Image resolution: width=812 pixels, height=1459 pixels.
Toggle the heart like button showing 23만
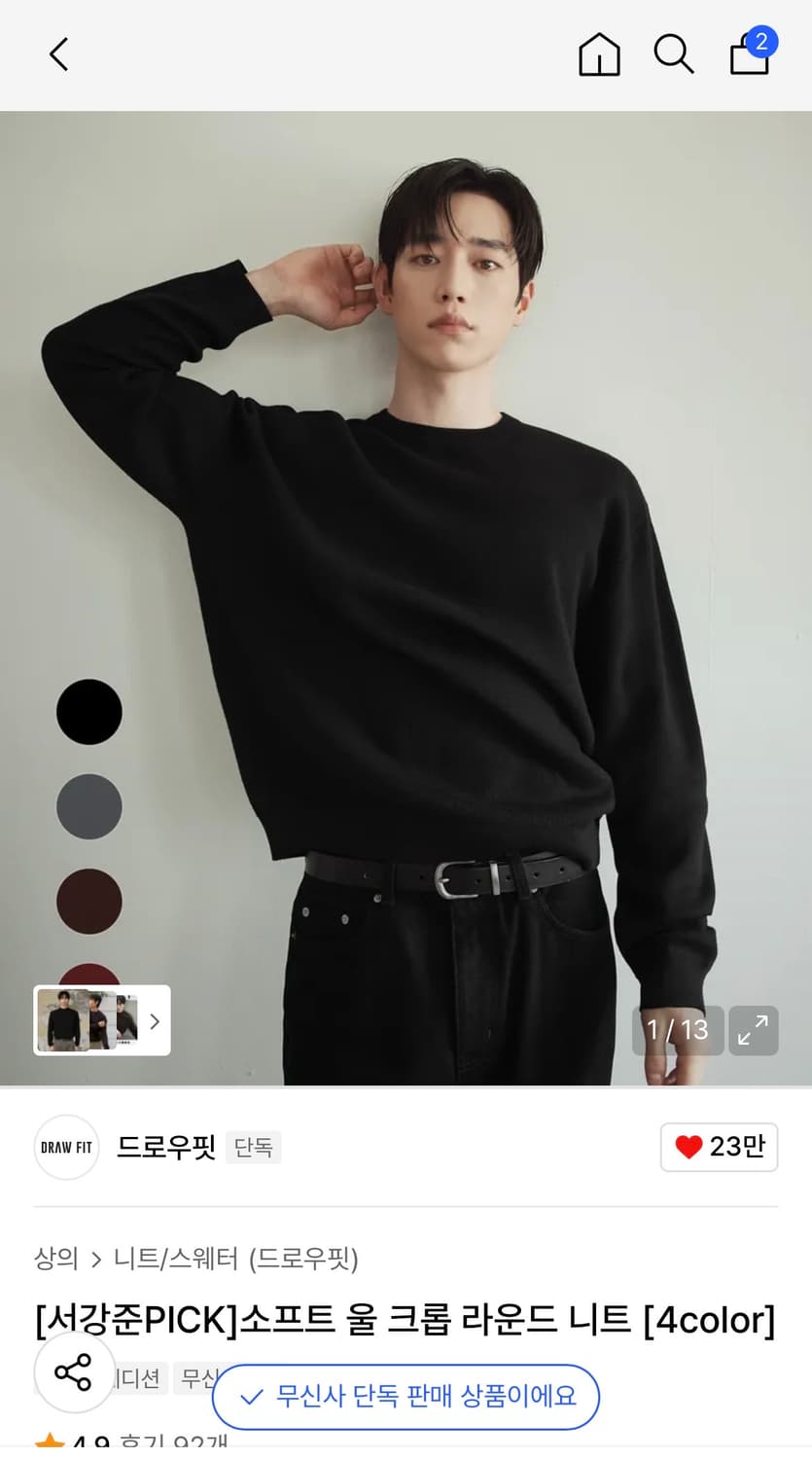coord(719,1147)
